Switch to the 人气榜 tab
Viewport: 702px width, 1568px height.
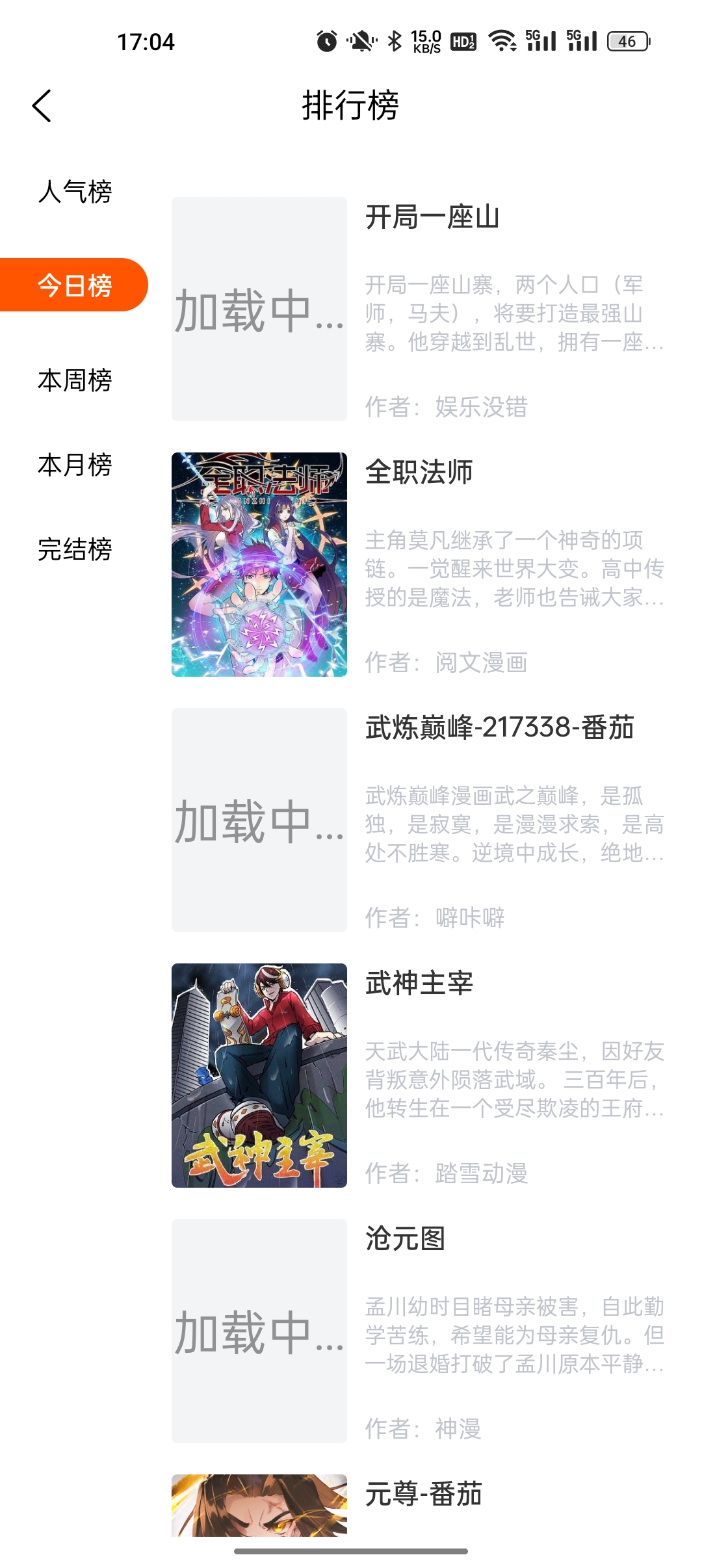75,192
